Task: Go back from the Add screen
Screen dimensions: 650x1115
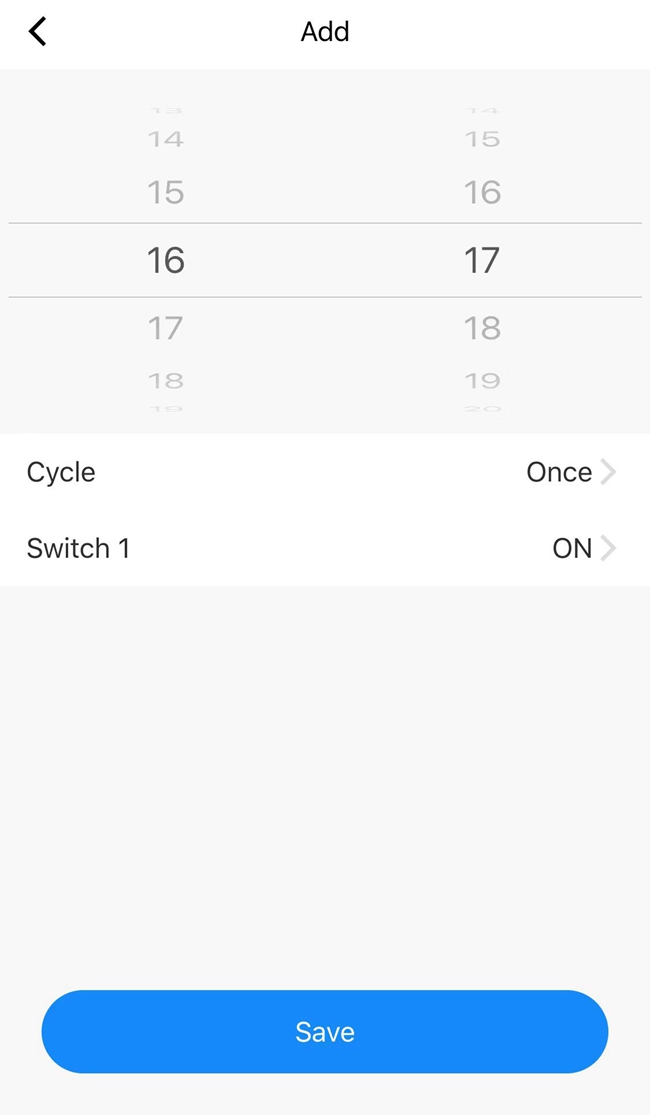Action: 38,32
